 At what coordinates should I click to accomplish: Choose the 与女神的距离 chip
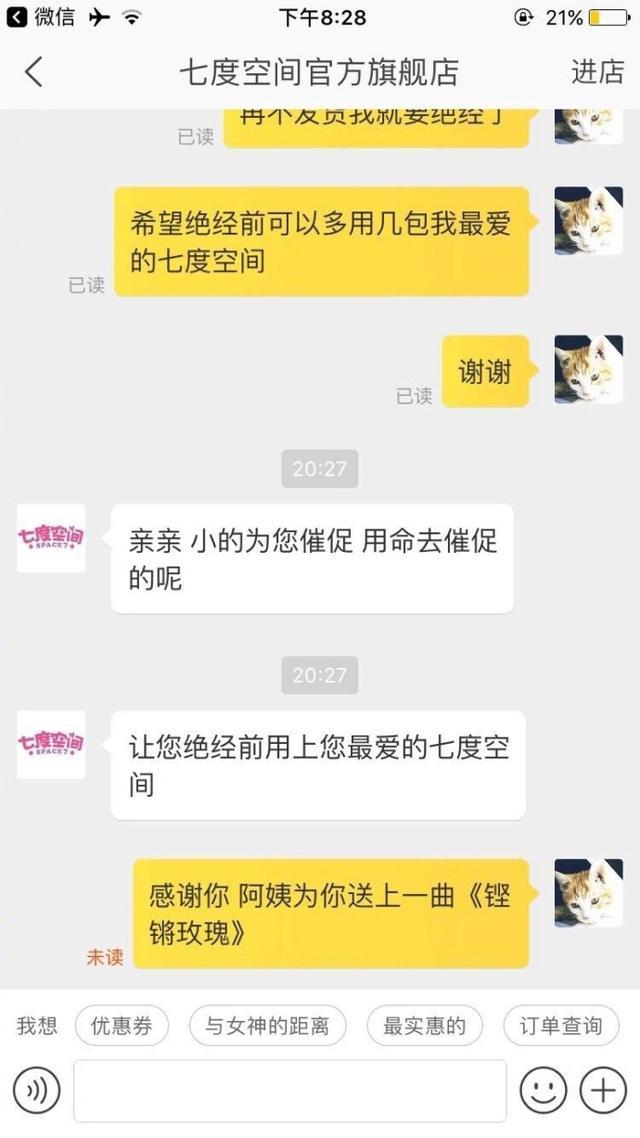[x=267, y=1026]
